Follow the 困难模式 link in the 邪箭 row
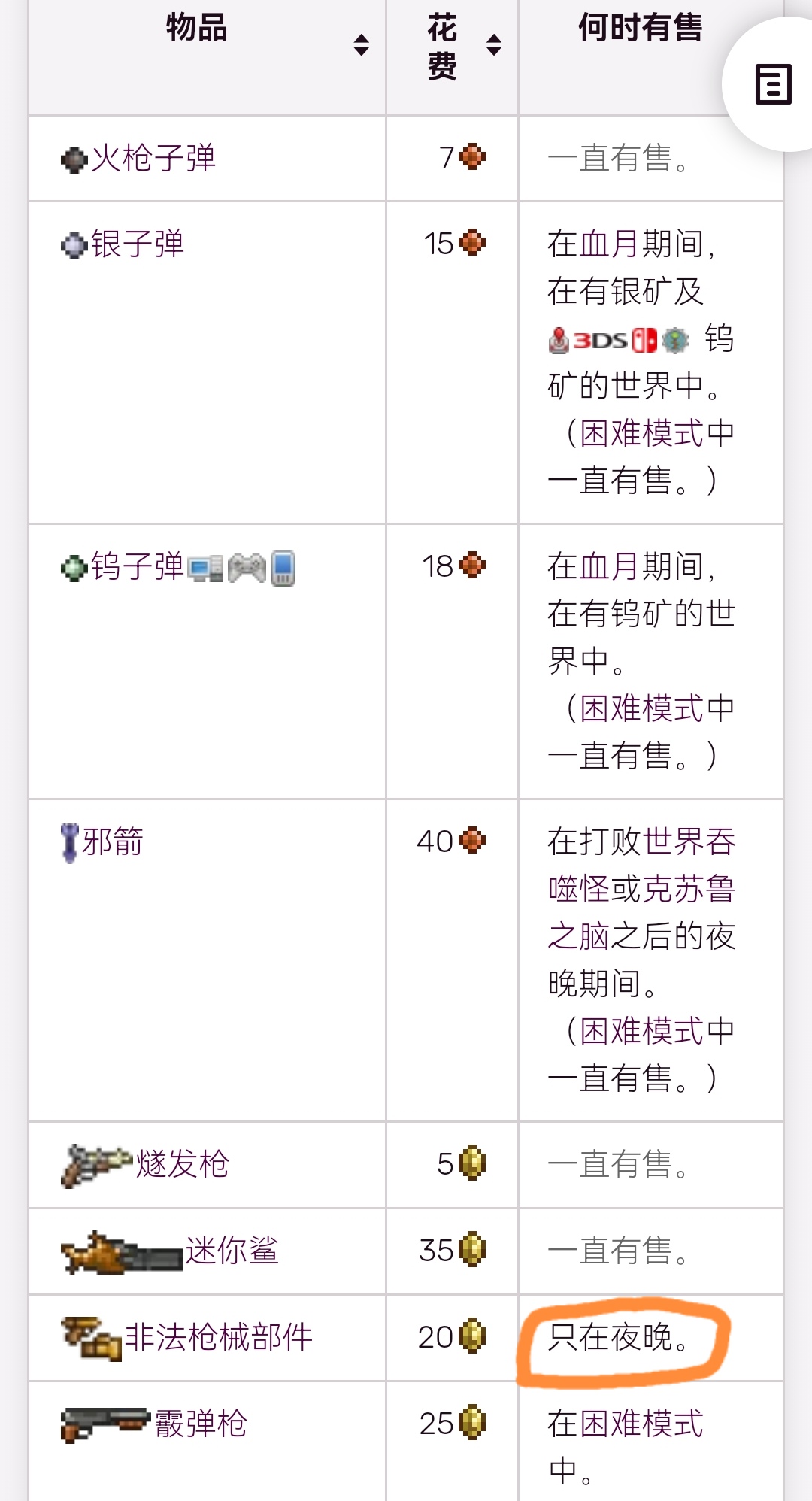The height and width of the screenshot is (1501, 812). click(x=643, y=1031)
